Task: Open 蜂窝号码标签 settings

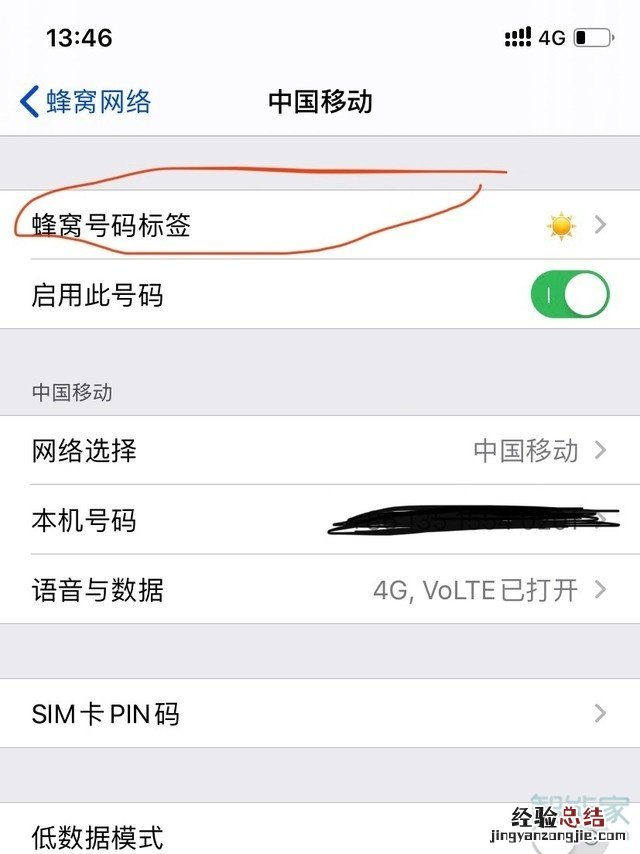Action: pos(320,226)
